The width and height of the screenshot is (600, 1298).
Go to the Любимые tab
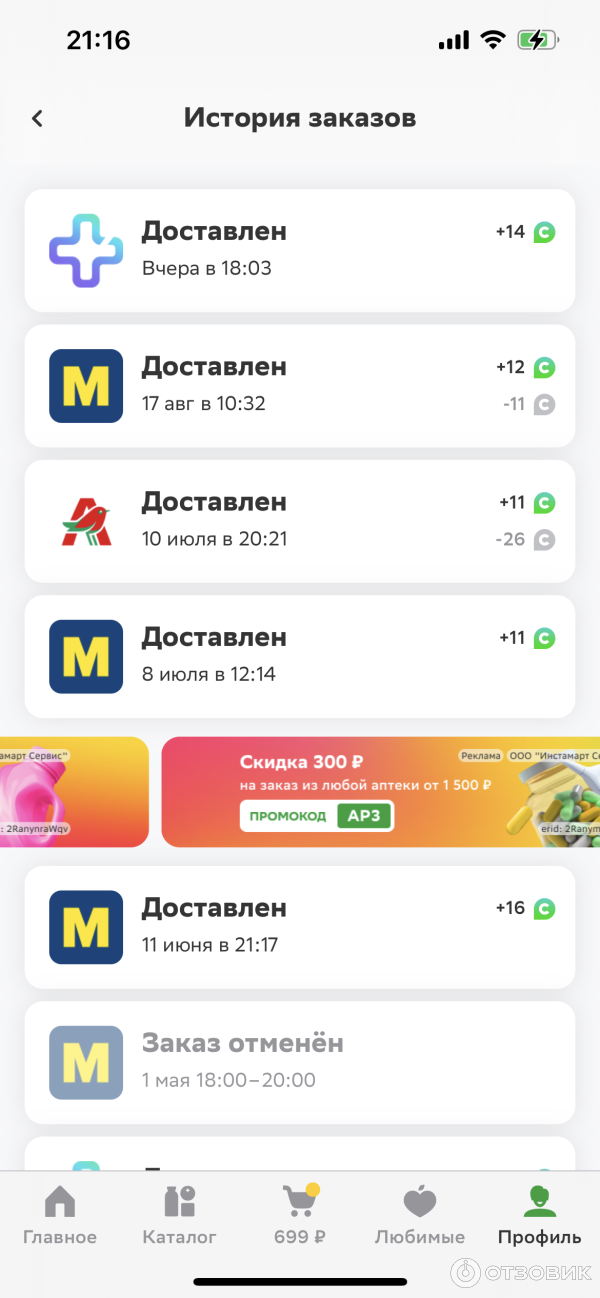[x=420, y=1216]
